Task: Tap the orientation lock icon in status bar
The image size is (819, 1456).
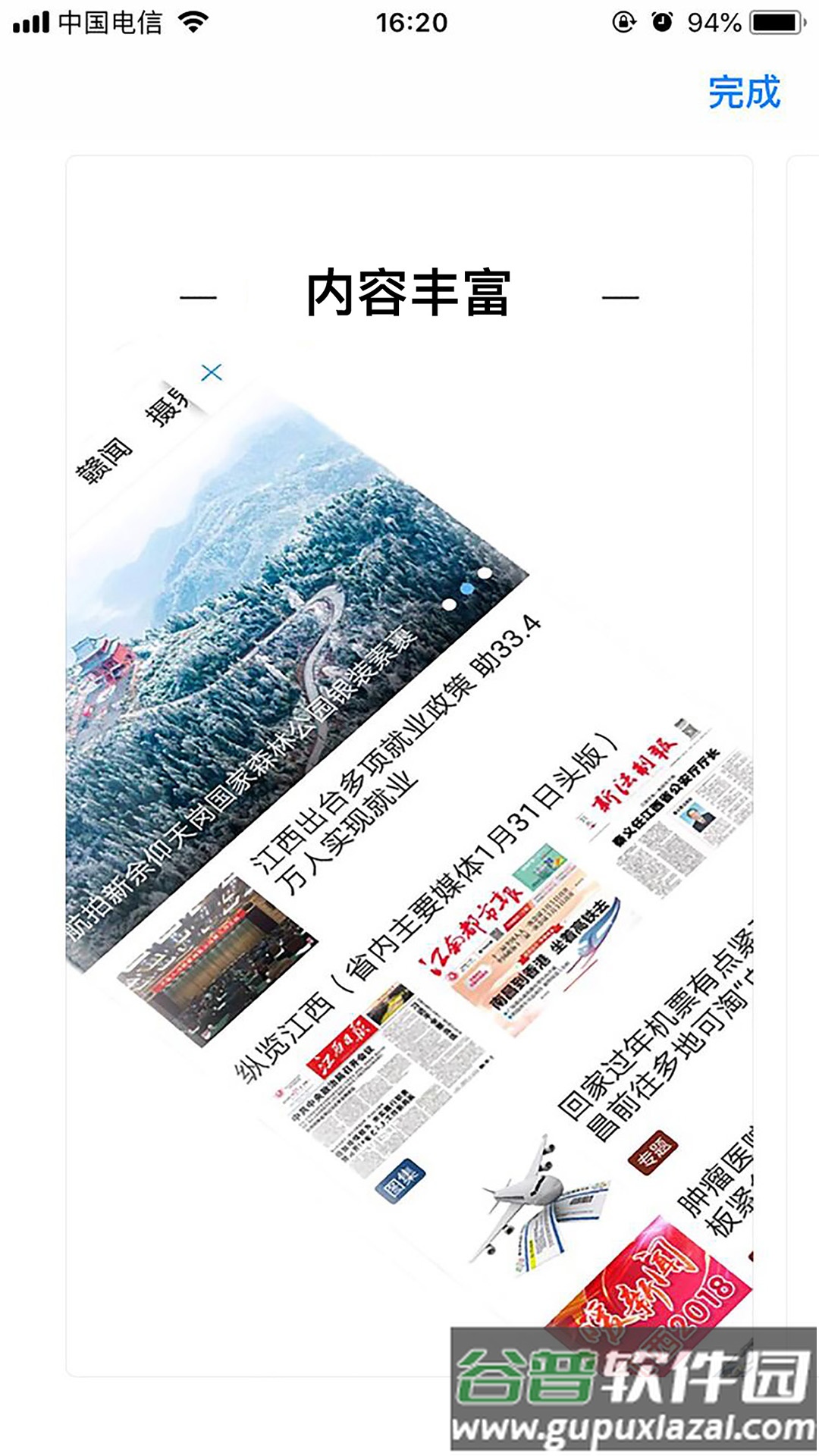Action: tap(623, 21)
